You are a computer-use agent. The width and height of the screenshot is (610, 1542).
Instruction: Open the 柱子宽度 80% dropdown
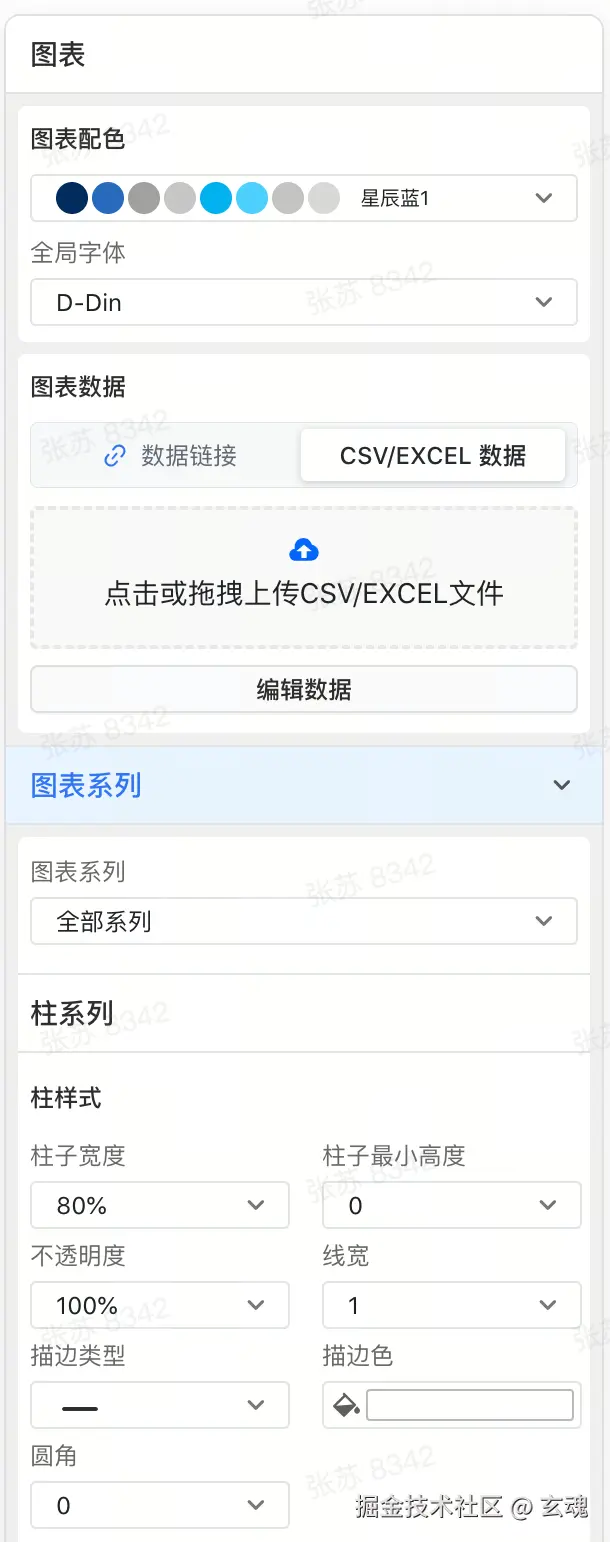click(160, 1205)
